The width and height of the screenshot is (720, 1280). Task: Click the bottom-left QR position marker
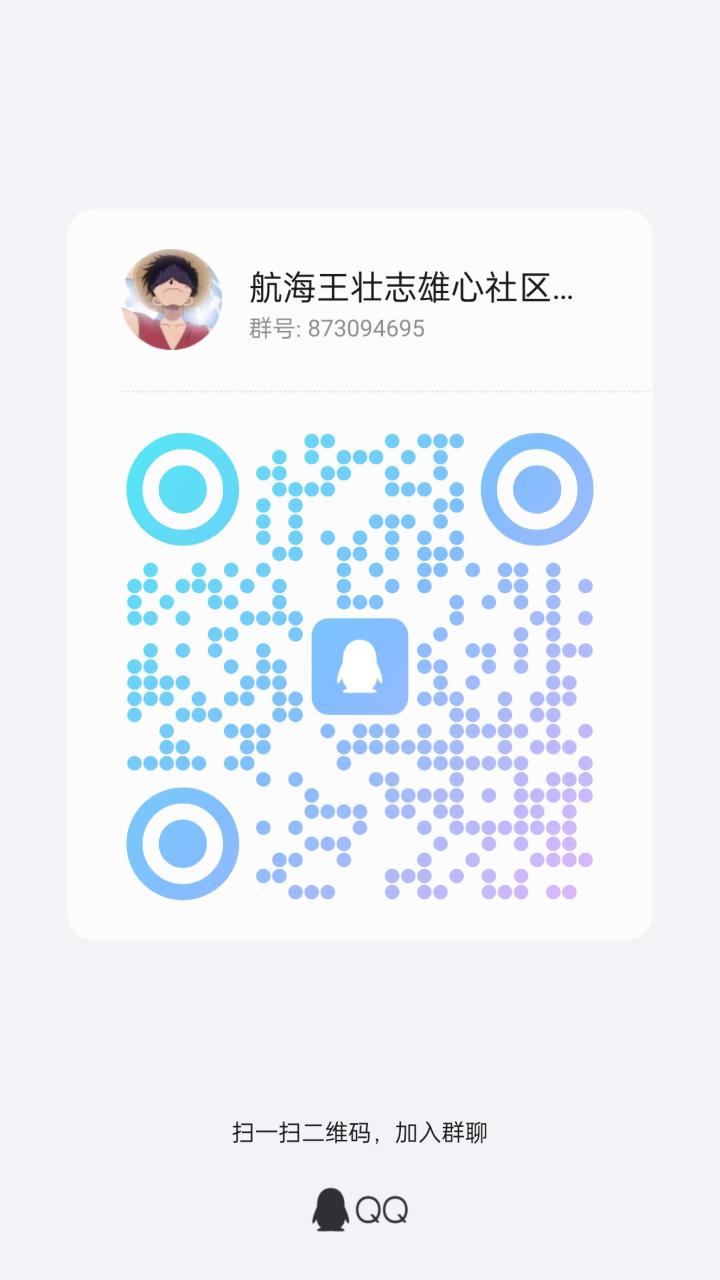(x=181, y=843)
